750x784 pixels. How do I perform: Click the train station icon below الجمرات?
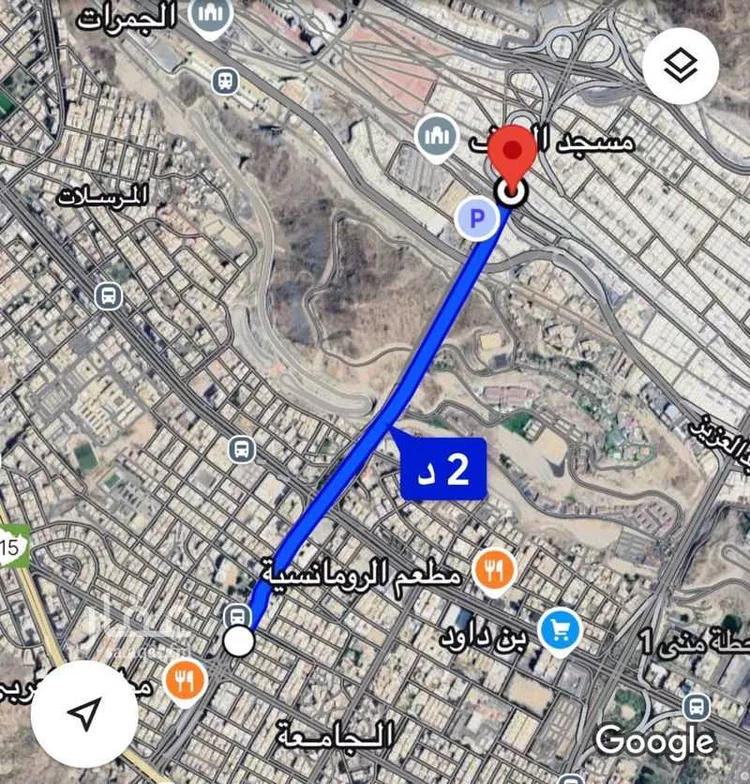[x=225, y=78]
